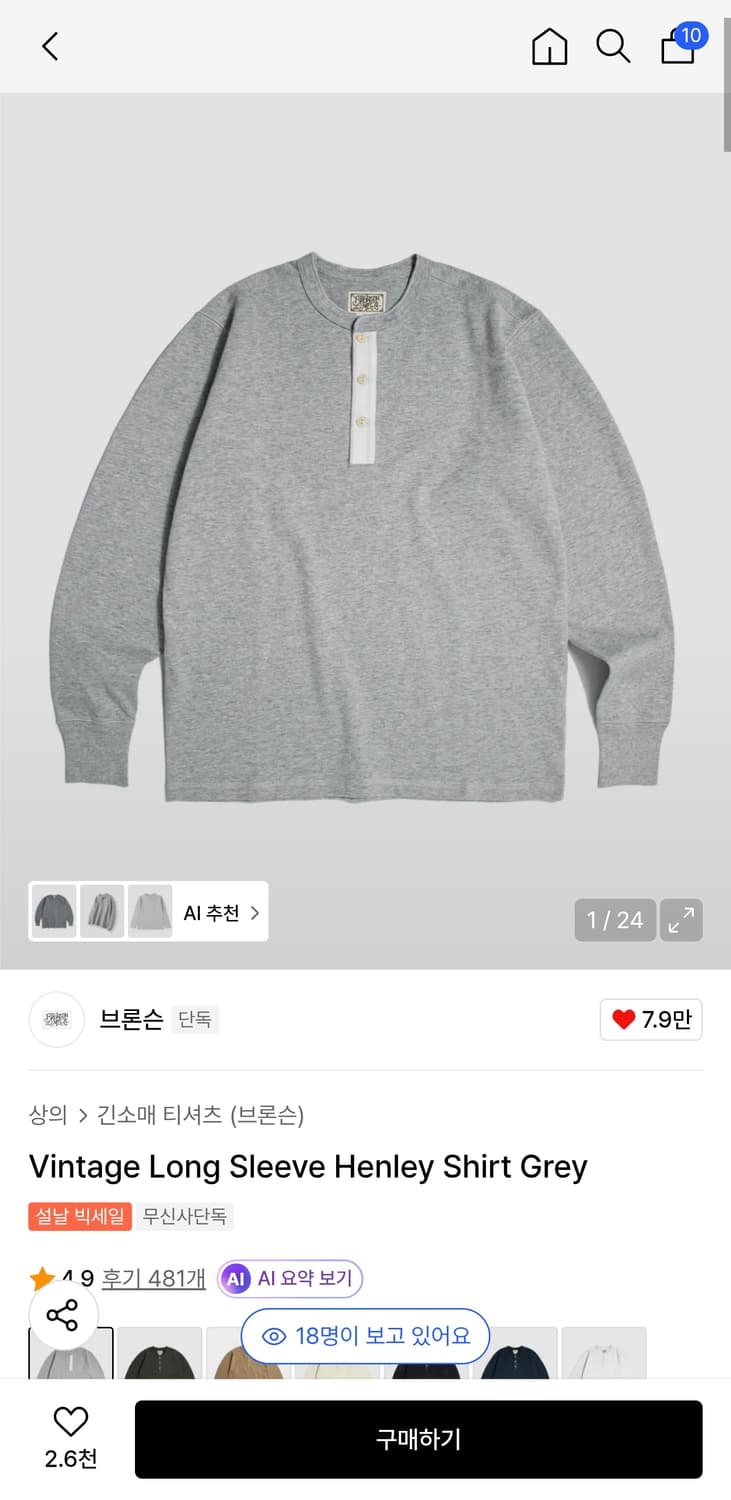Open the 후기 481개 reviews link
The height and width of the screenshot is (1500, 731).
coord(154,1278)
